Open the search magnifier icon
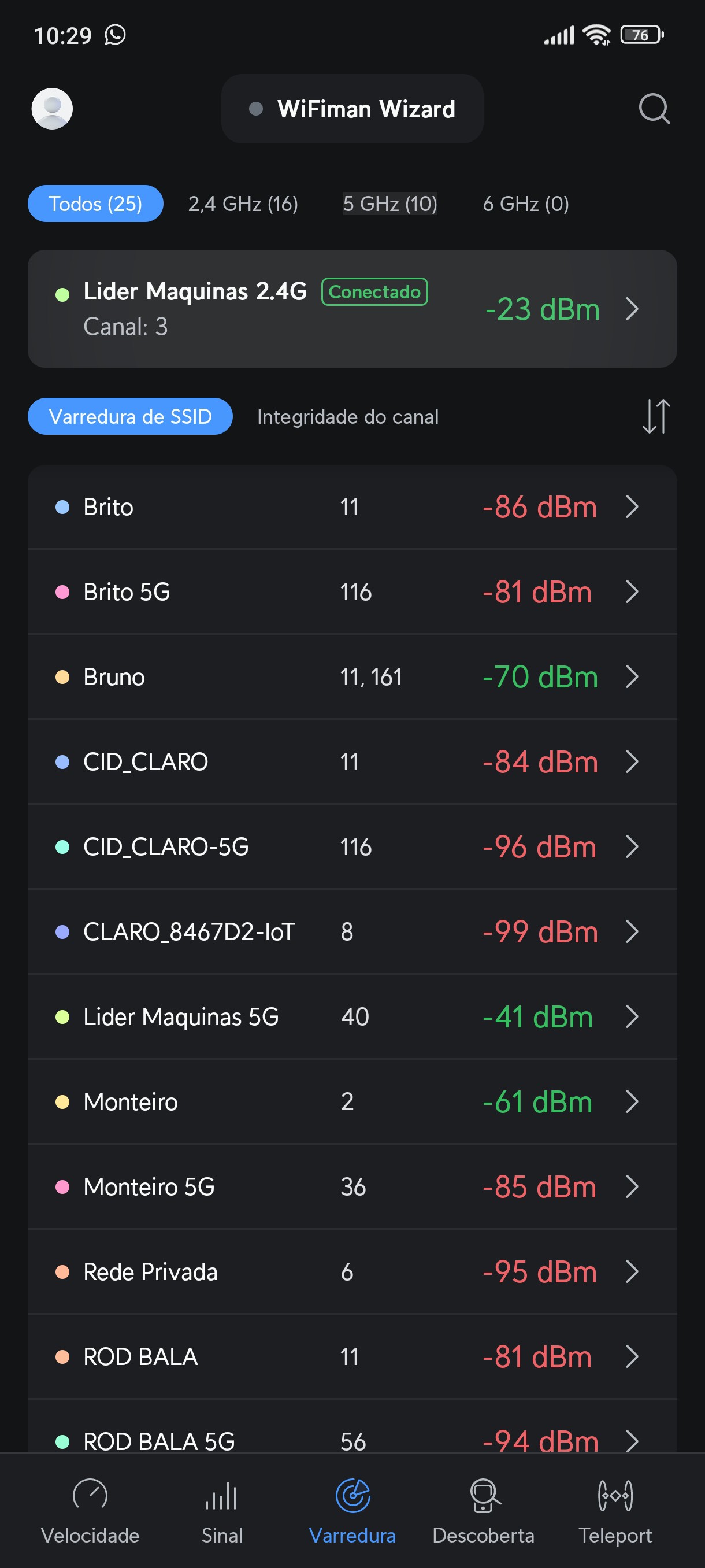The image size is (705, 1568). [x=654, y=109]
